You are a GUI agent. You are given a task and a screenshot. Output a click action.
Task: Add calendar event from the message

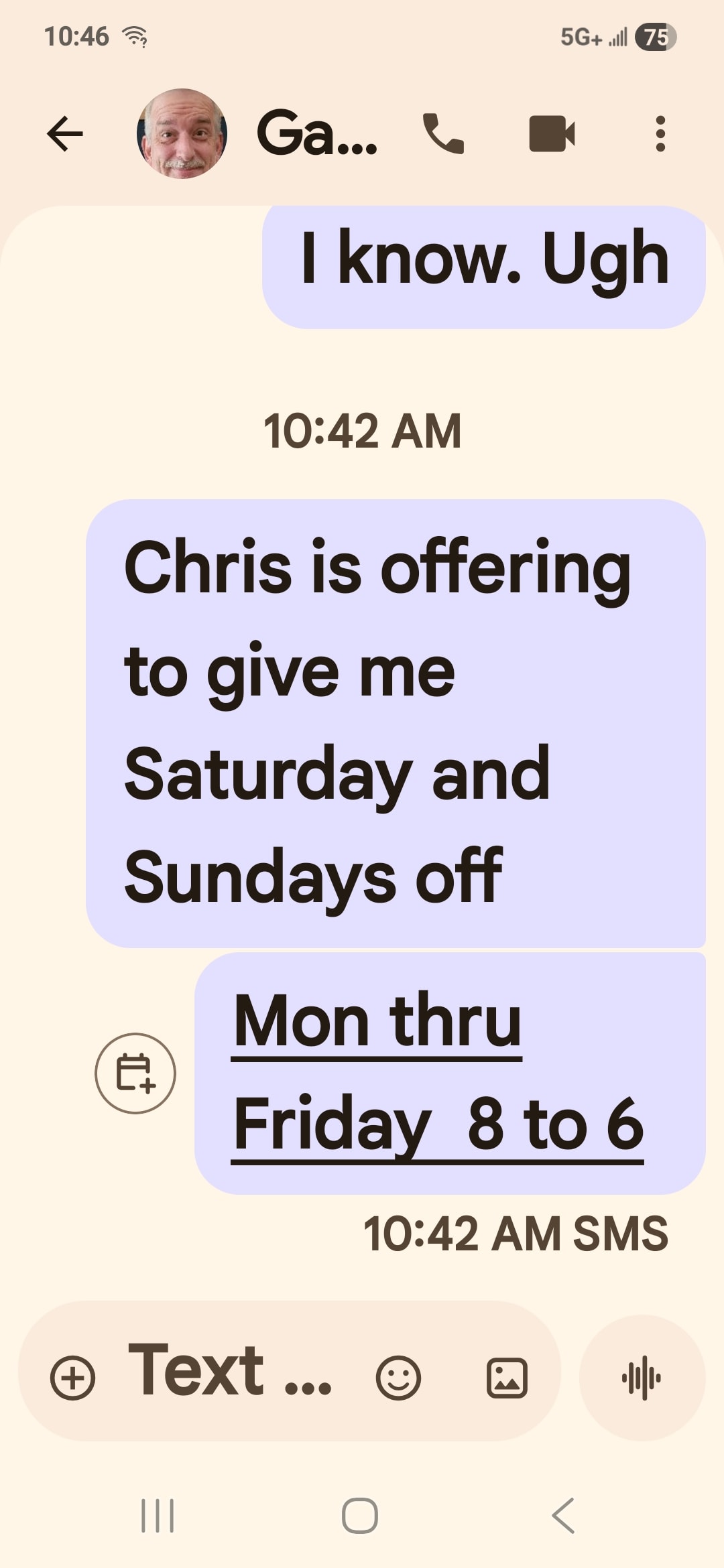tap(135, 1073)
